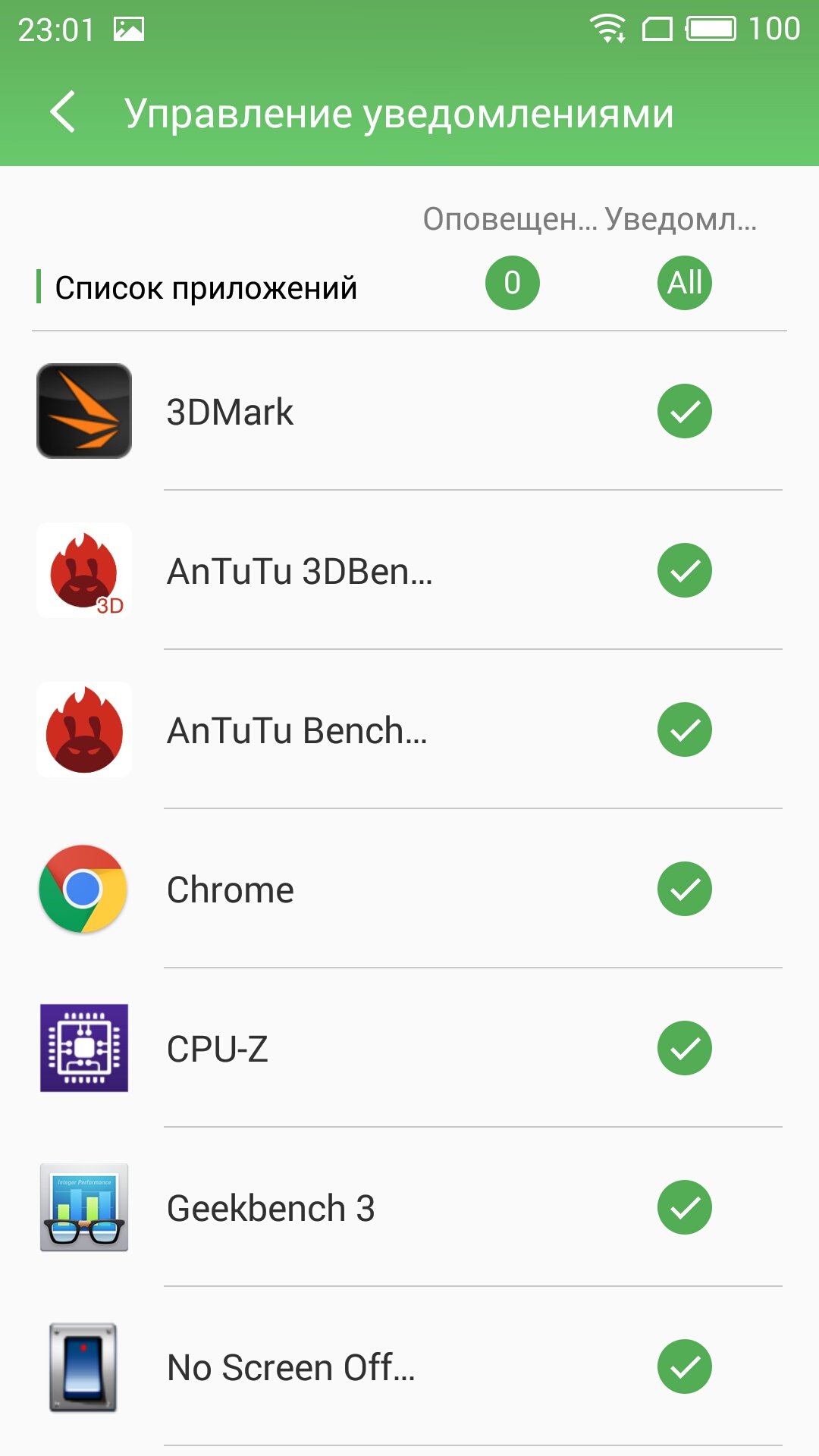Disable notifications for AnTuTu Benchmark
This screenshot has width=819, height=1456.
point(685,730)
